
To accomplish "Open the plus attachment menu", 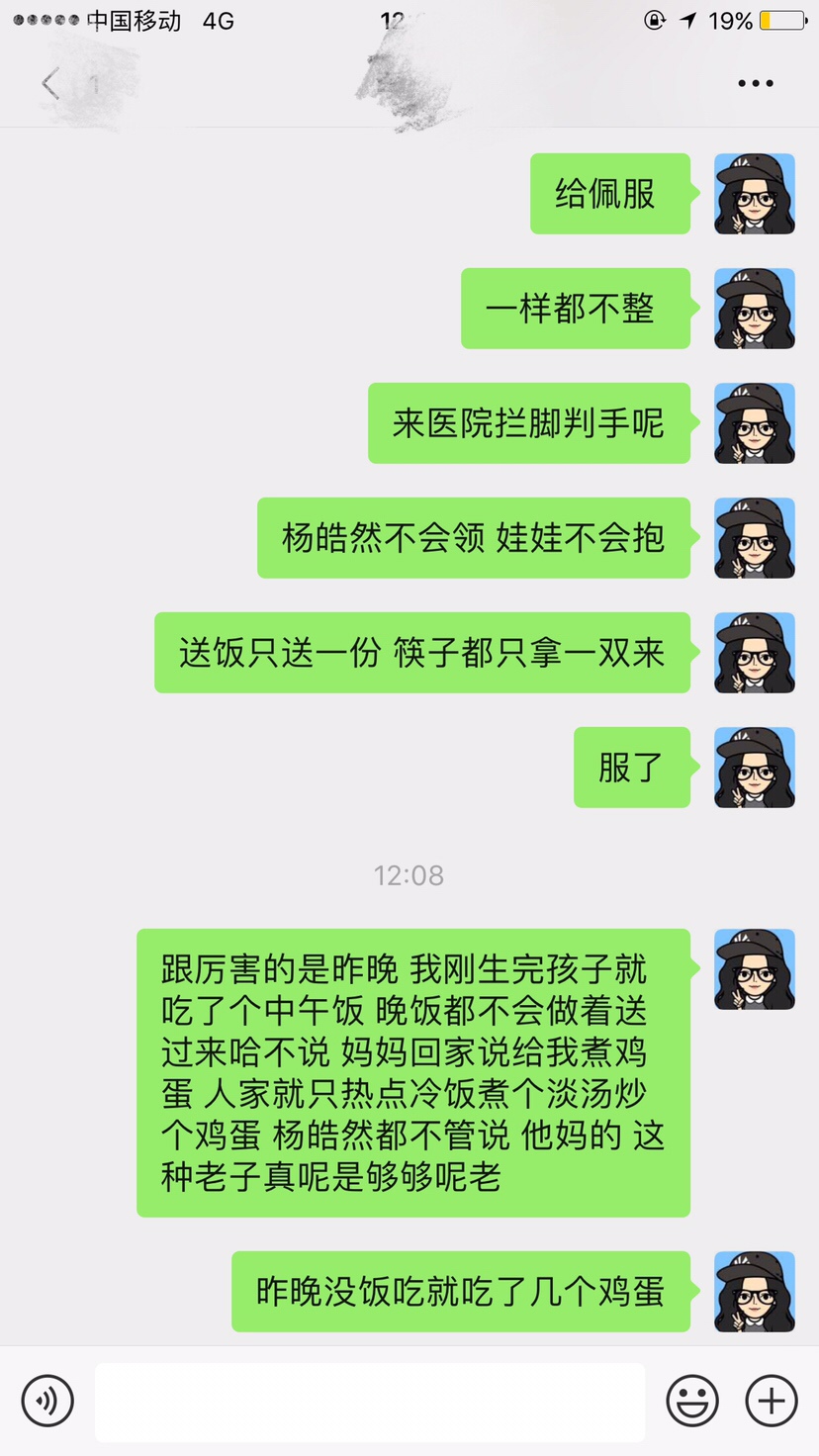I will 772,1401.
